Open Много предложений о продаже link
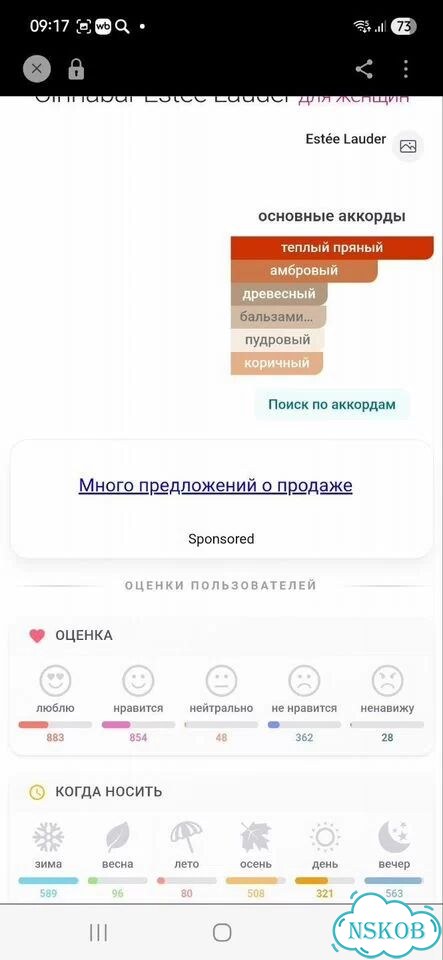The height and width of the screenshot is (960, 443). (215, 486)
